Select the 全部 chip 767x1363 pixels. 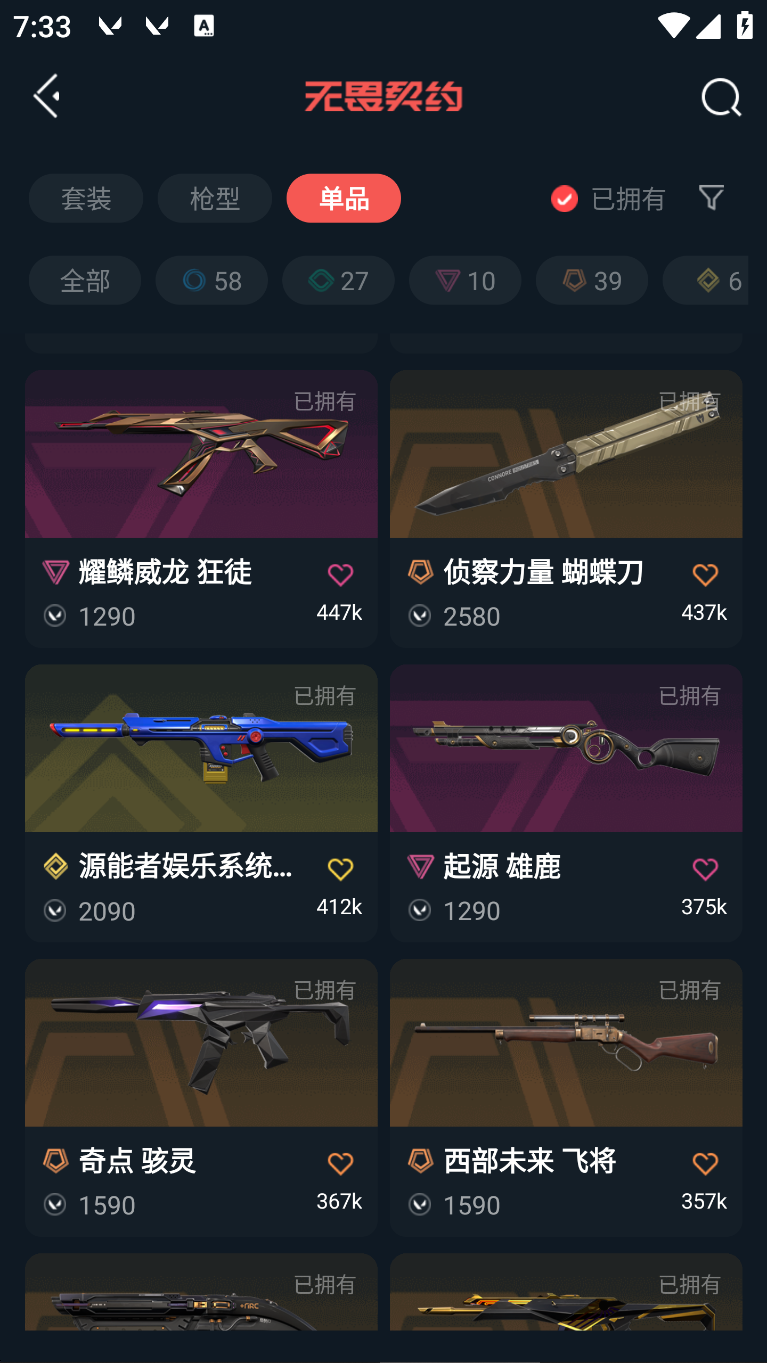[x=85, y=280]
